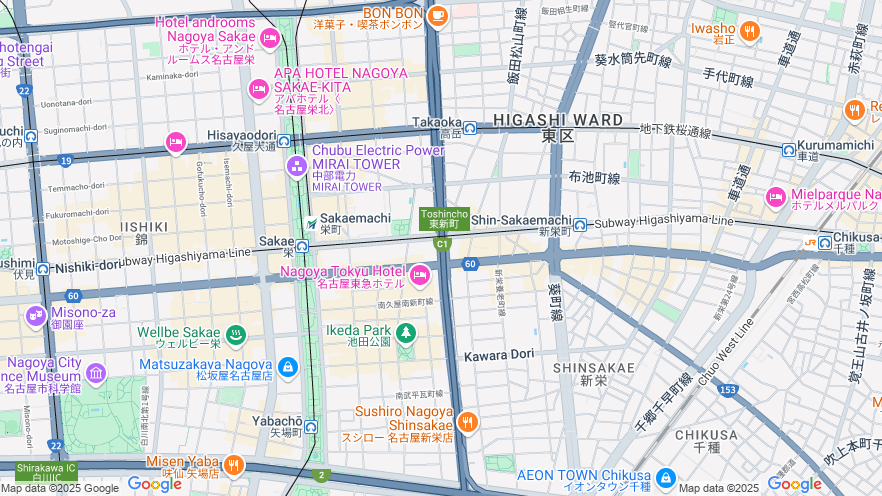Image resolution: width=882 pixels, height=496 pixels.
Task: Tap the Mielparque Nagoya hotel pin
Action: [x=776, y=197]
